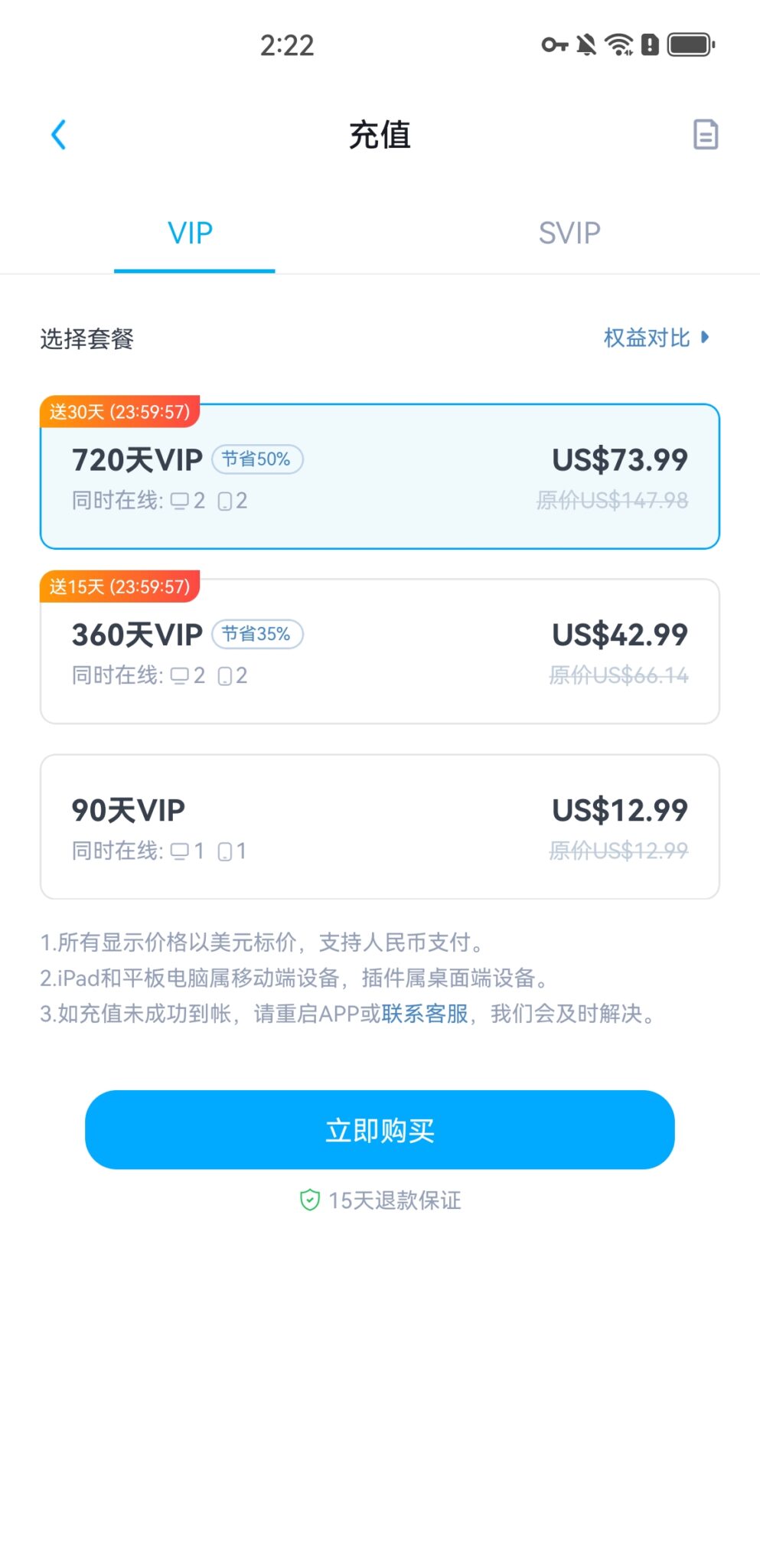The image size is (760, 1568).
Task: Tap the Wi-Fi icon in the status bar
Action: tap(617, 45)
